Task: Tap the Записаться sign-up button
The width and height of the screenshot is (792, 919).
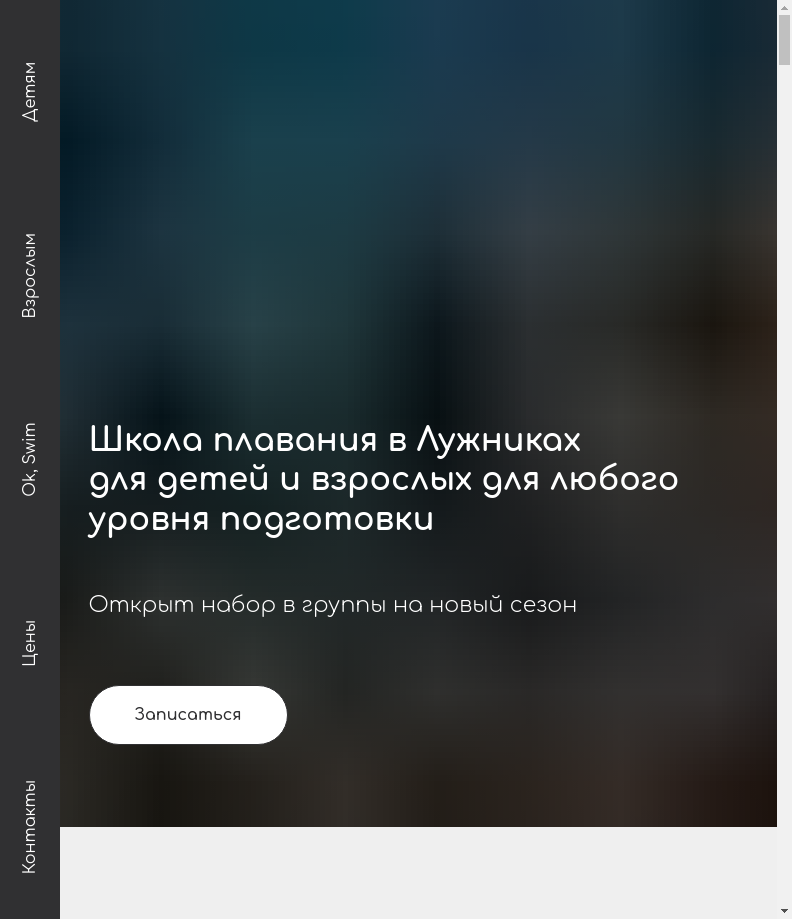Action: [188, 715]
